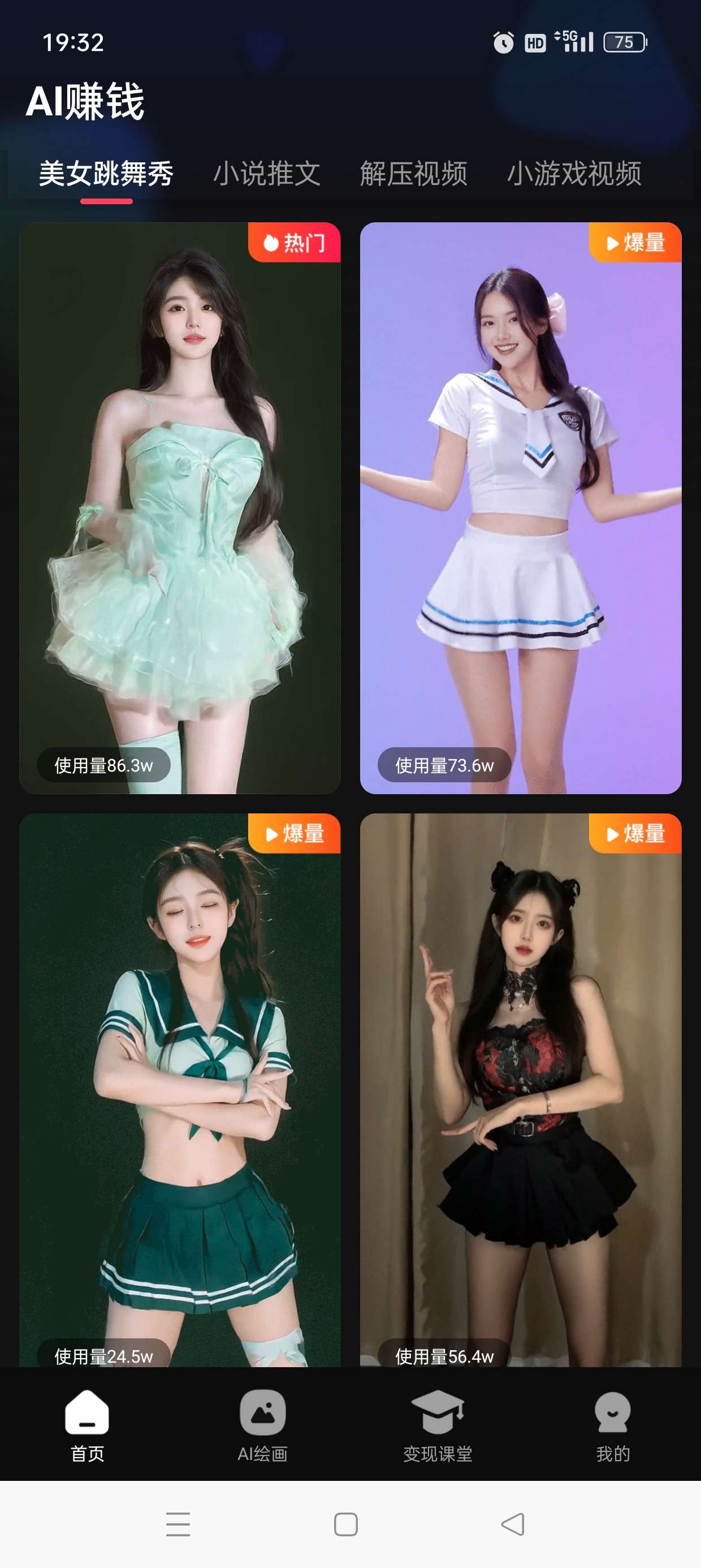The height and width of the screenshot is (1568, 701).
Task: Open the template with 使用量56.4w
Action: (x=520, y=1089)
